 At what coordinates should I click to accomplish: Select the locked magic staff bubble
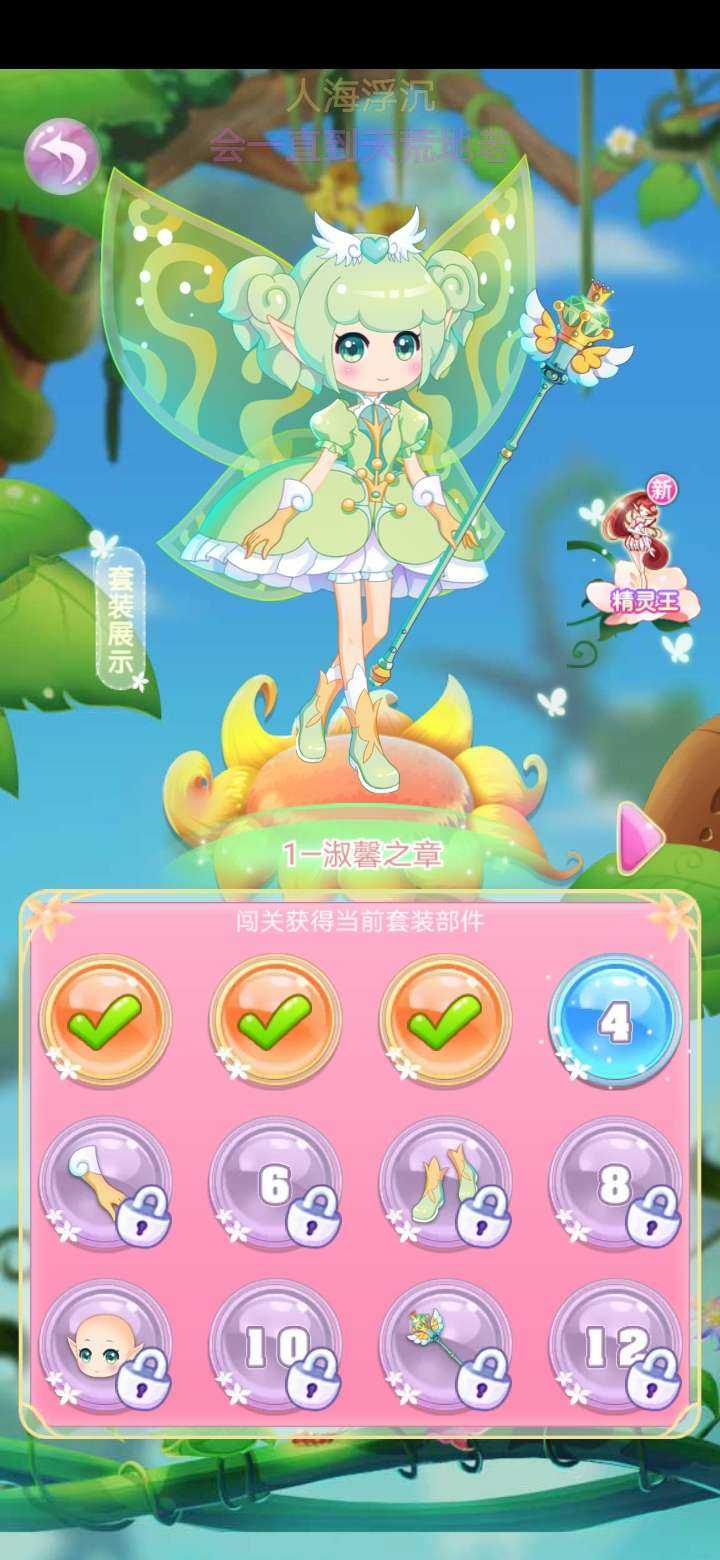click(445, 1345)
